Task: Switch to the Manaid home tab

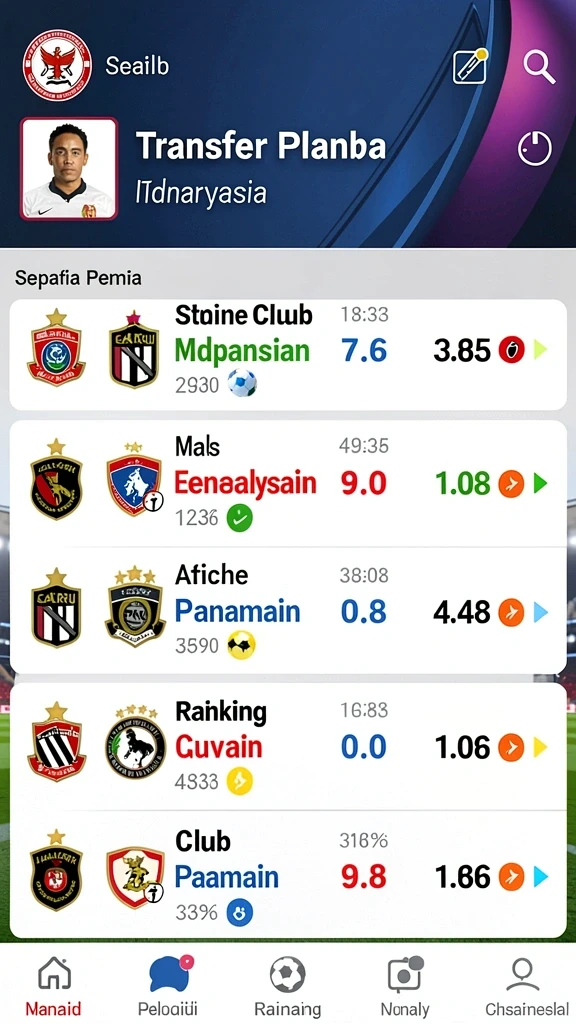Action: (55, 985)
